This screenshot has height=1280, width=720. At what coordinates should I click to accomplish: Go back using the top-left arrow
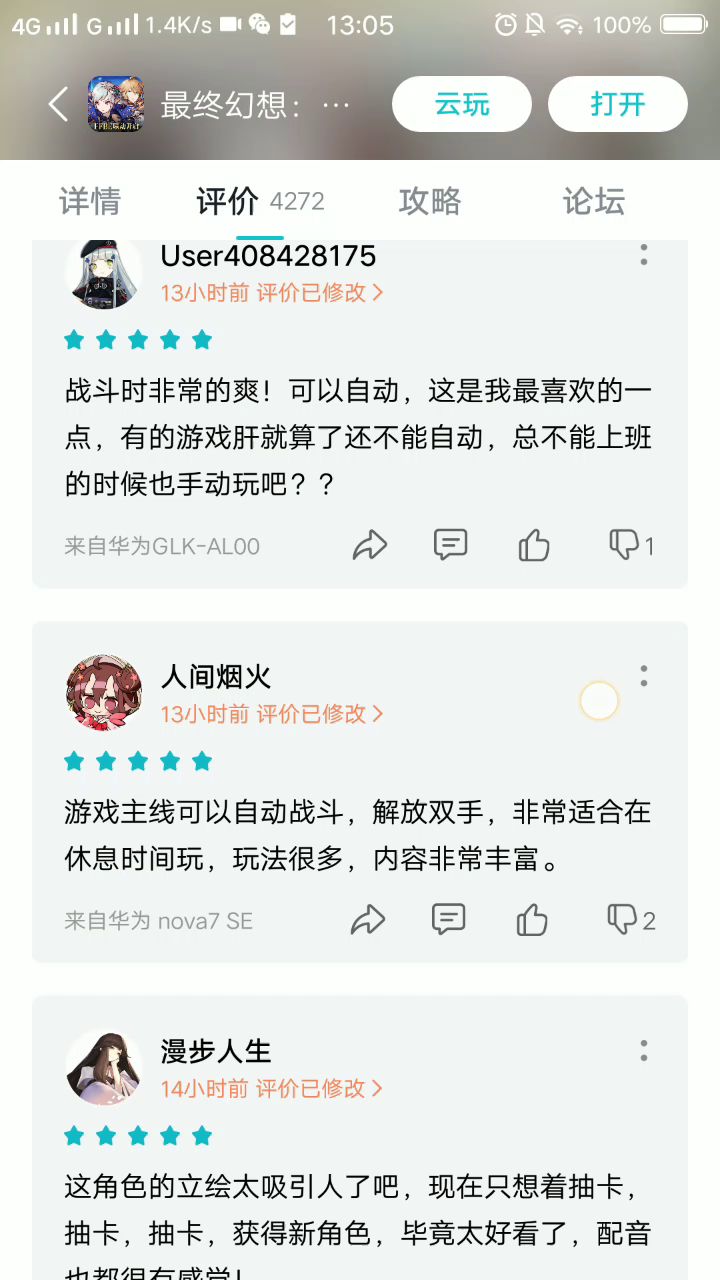tap(58, 104)
